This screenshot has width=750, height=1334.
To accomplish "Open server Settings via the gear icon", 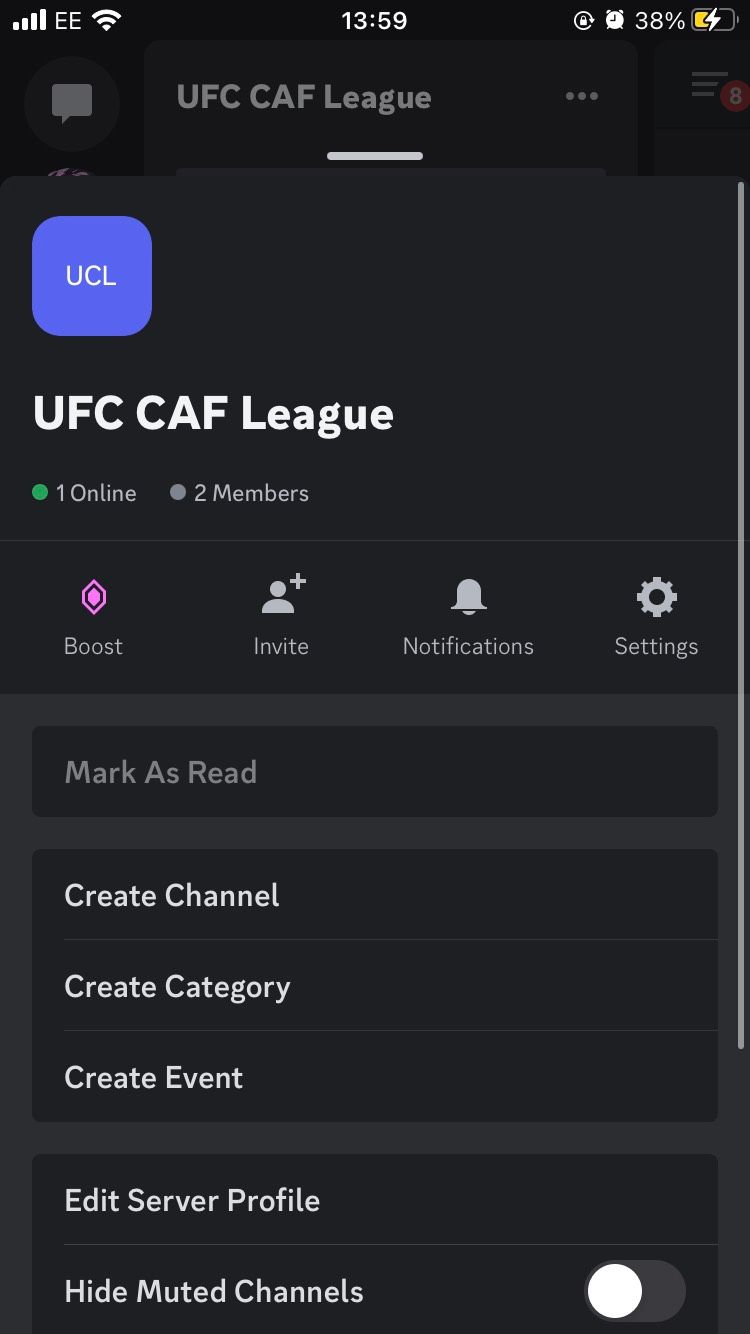I will pyautogui.click(x=655, y=614).
